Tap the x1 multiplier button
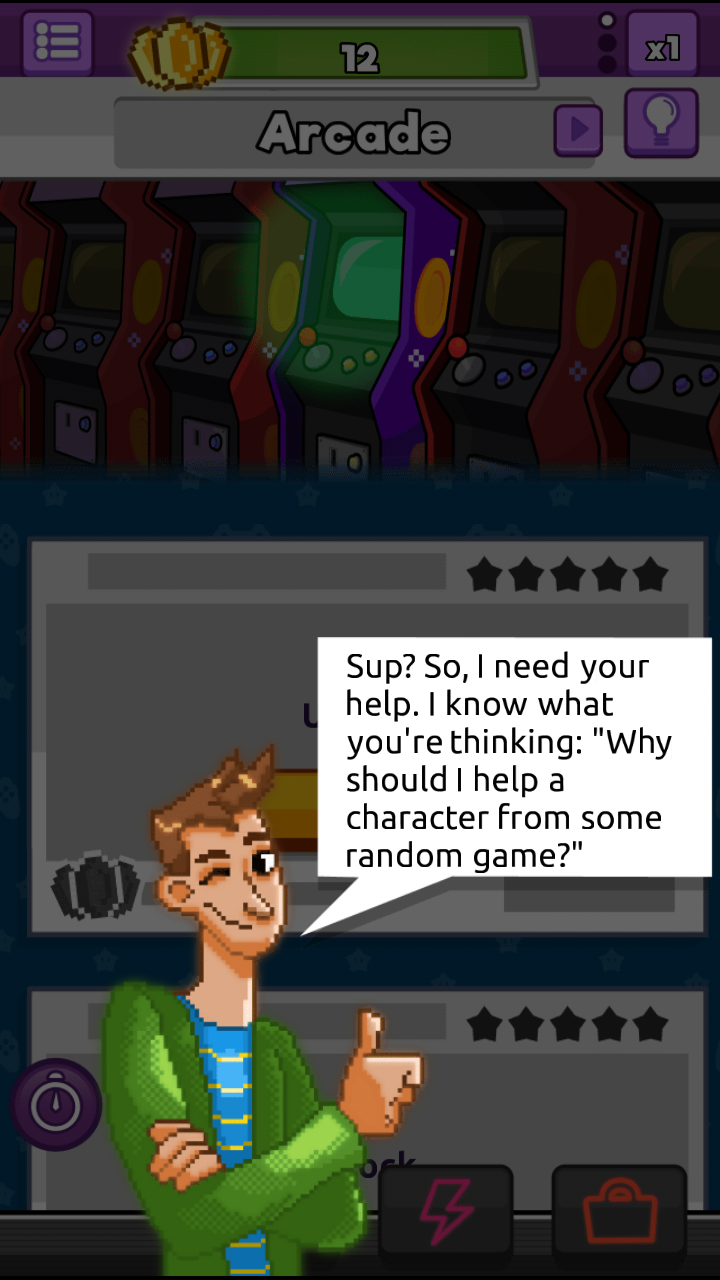 662,44
